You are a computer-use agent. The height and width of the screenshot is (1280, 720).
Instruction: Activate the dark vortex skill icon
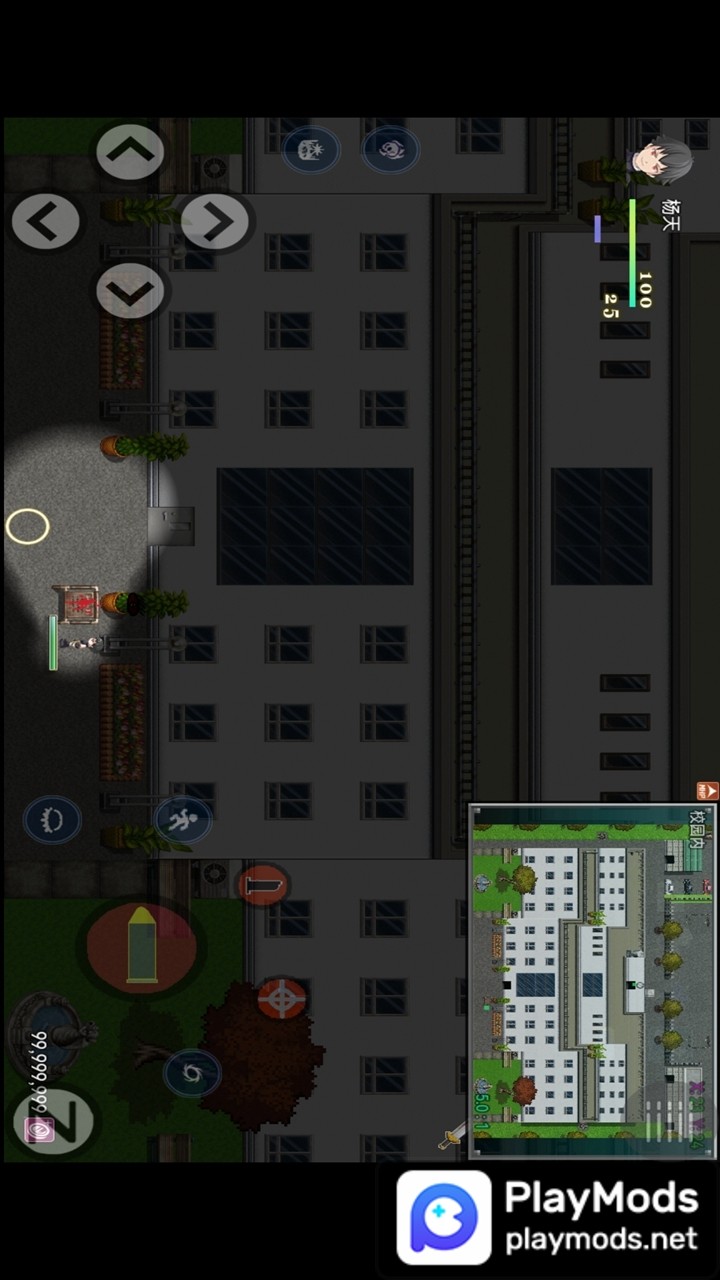point(191,1072)
